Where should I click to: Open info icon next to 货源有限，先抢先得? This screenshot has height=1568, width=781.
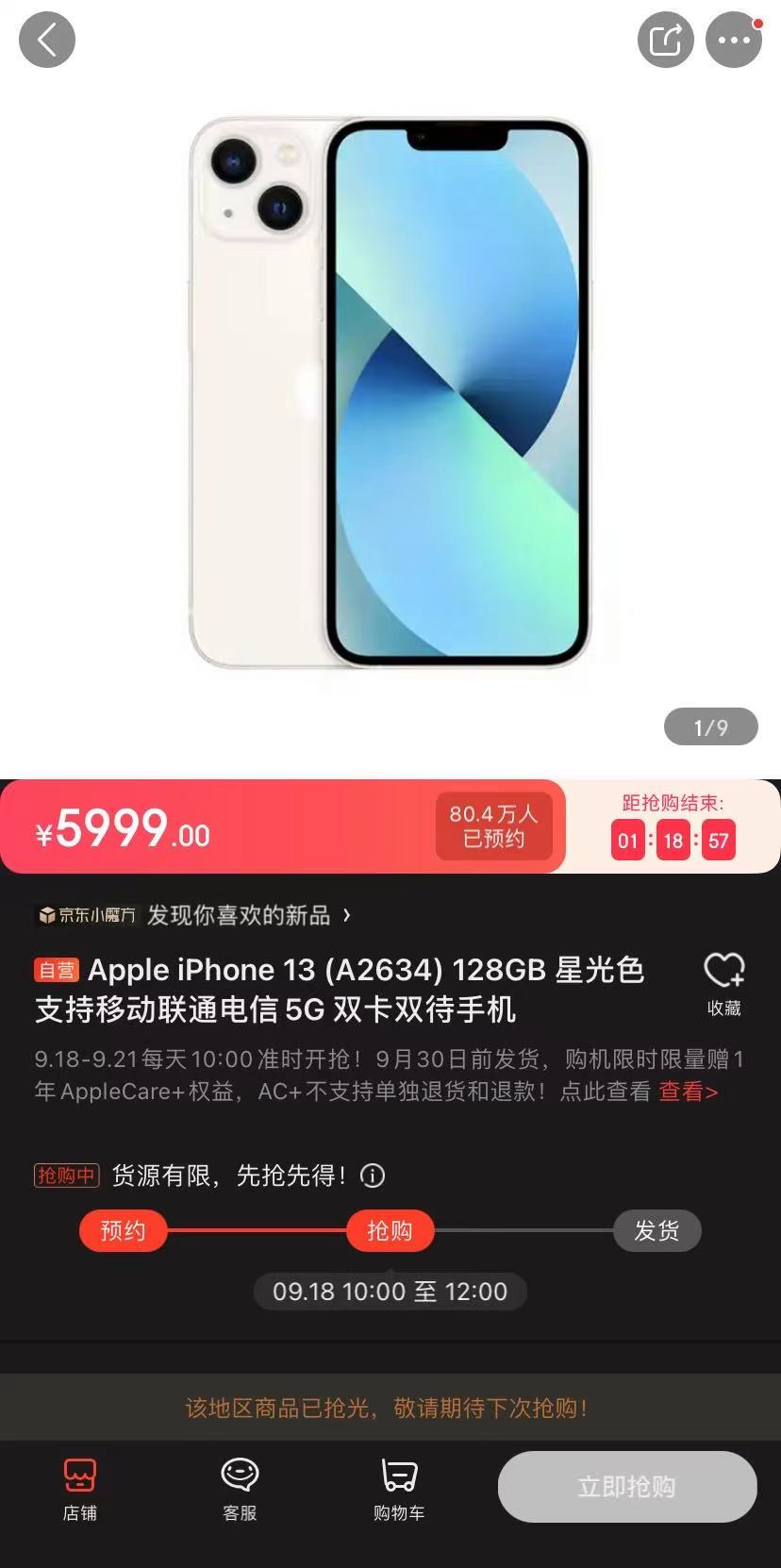pos(373,1176)
